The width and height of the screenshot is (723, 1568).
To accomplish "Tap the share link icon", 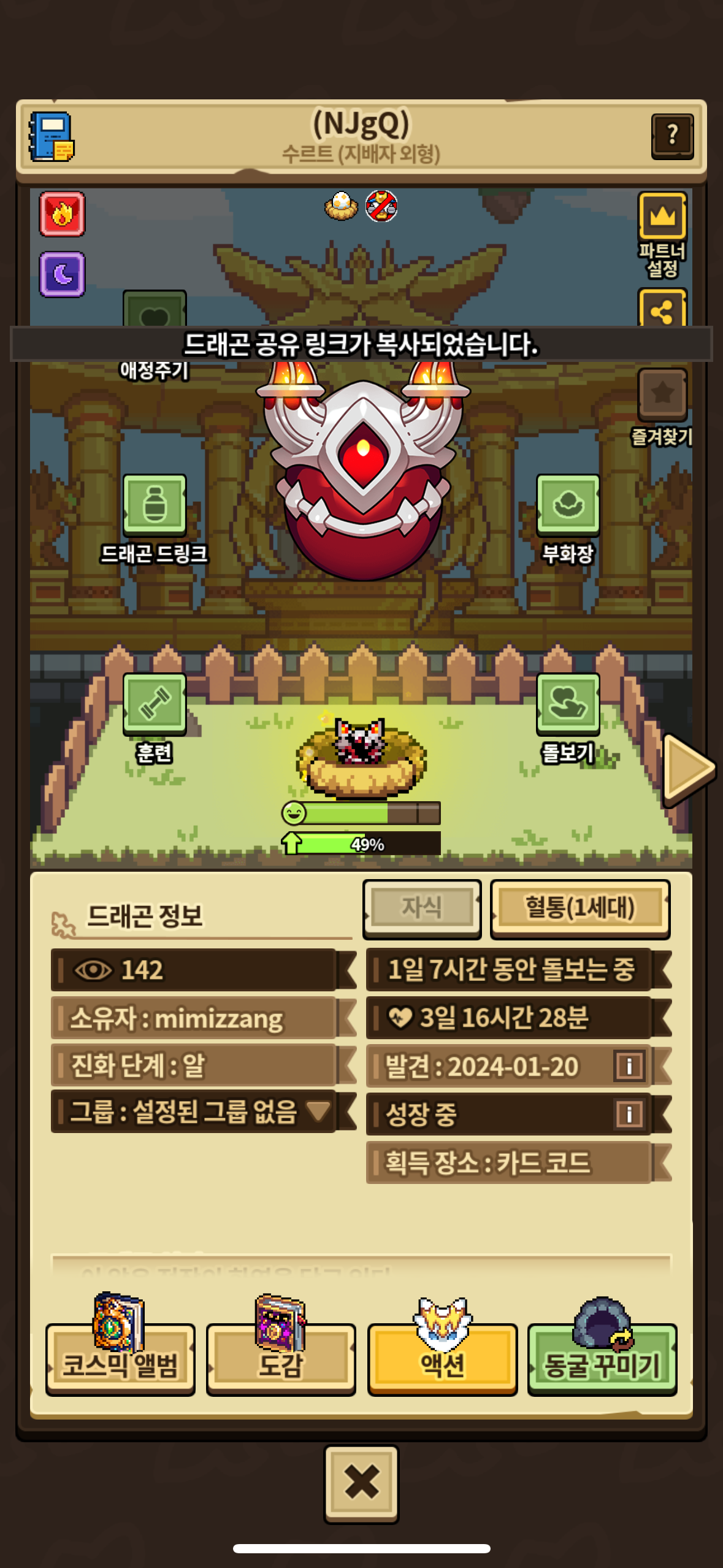I will coord(662,309).
